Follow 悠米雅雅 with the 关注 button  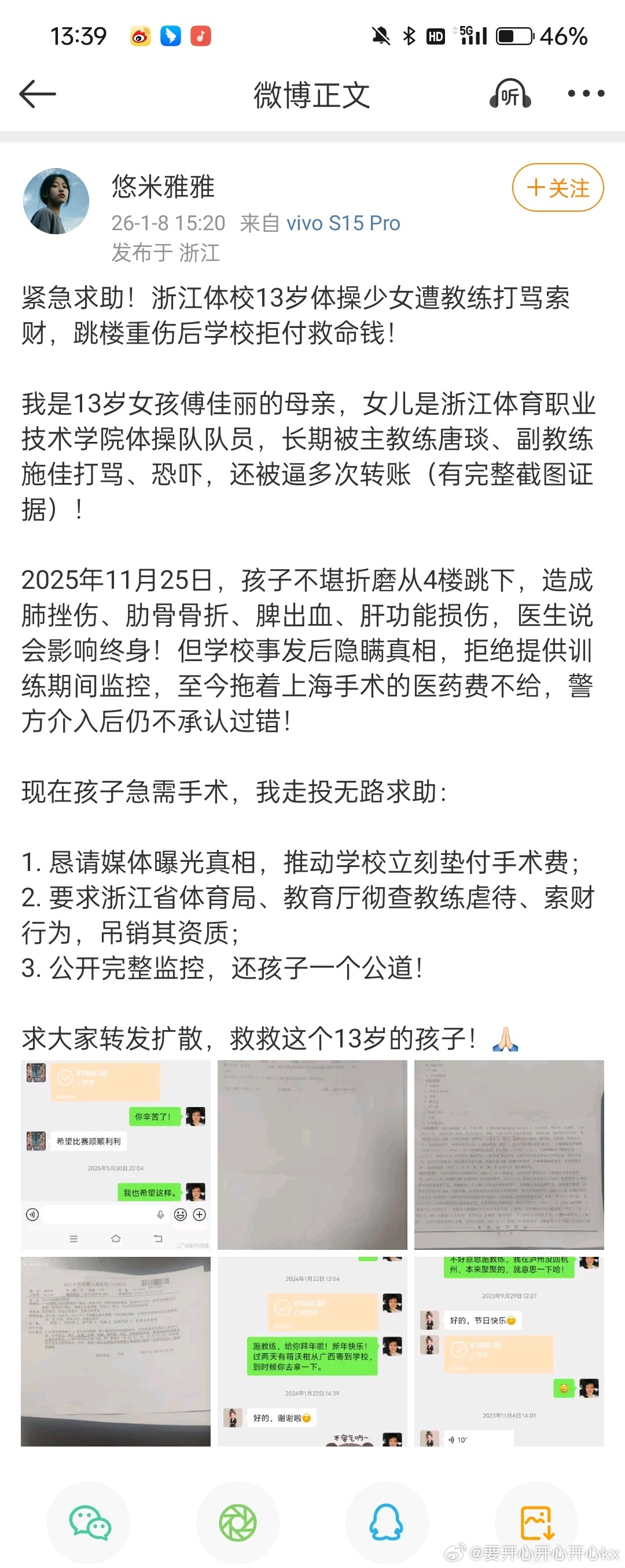point(557,187)
